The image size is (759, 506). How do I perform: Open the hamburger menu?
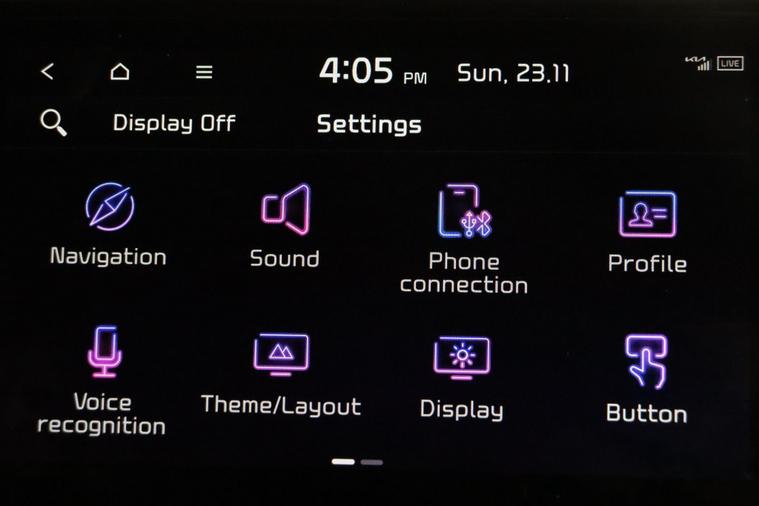[204, 72]
